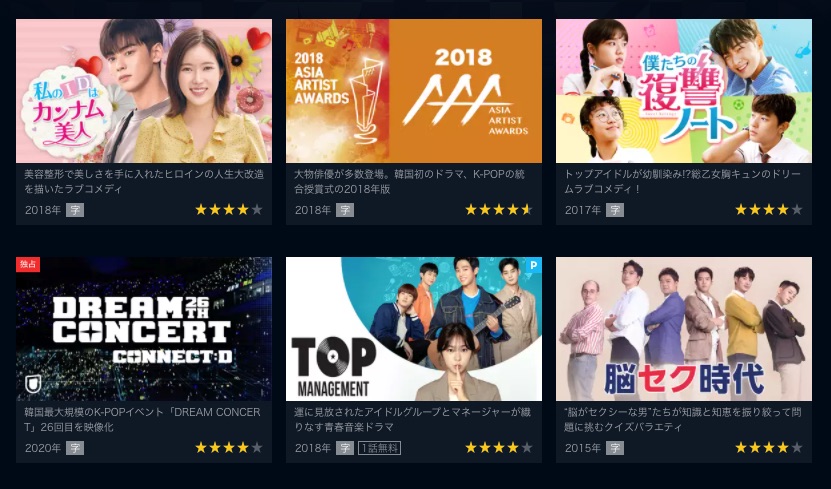Open the Dream Concert 26th Connect:D card
Screen dimensions: 831x489
click(143, 329)
